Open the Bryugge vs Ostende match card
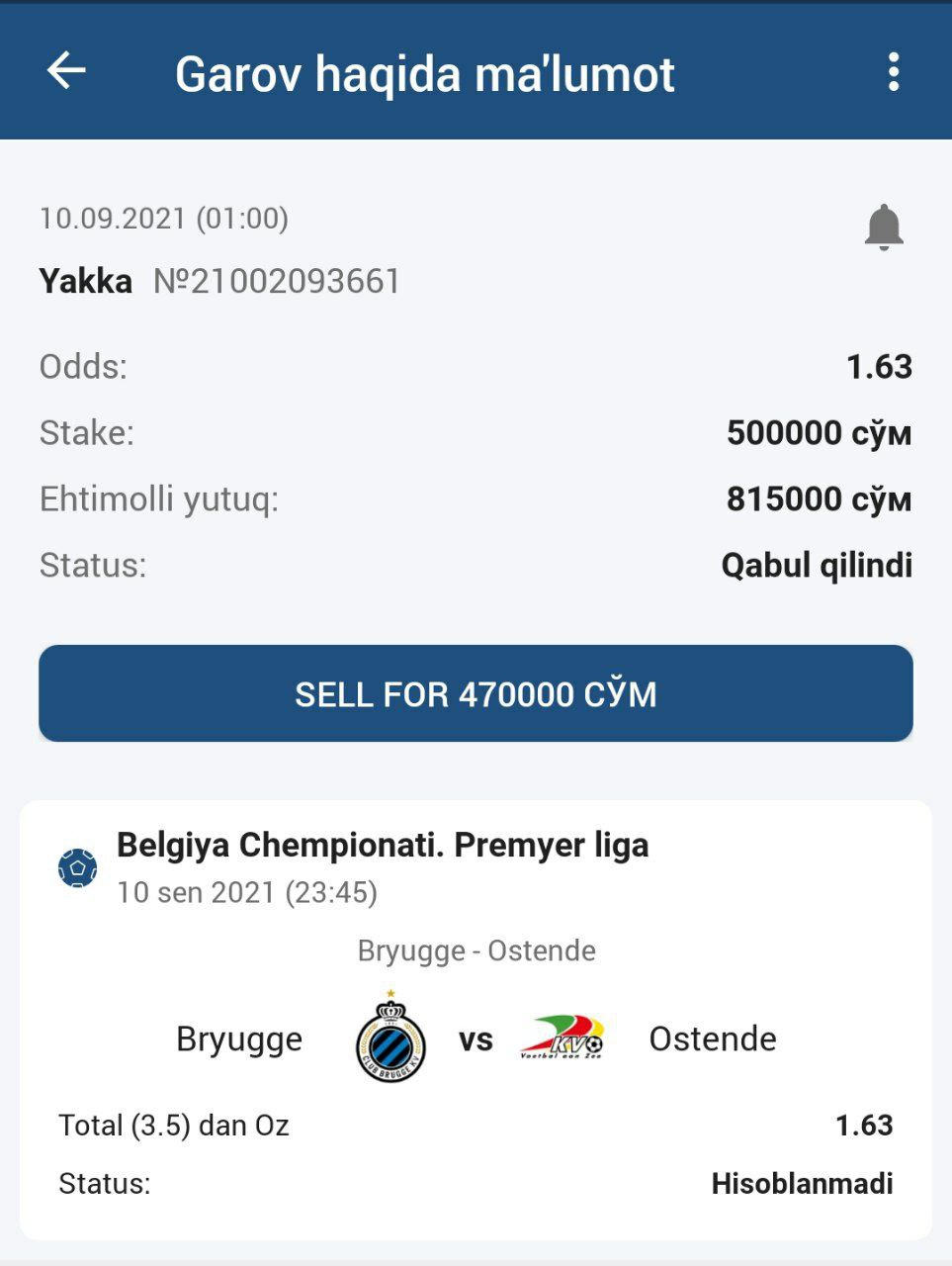Viewport: 952px width, 1266px height. (x=476, y=1019)
